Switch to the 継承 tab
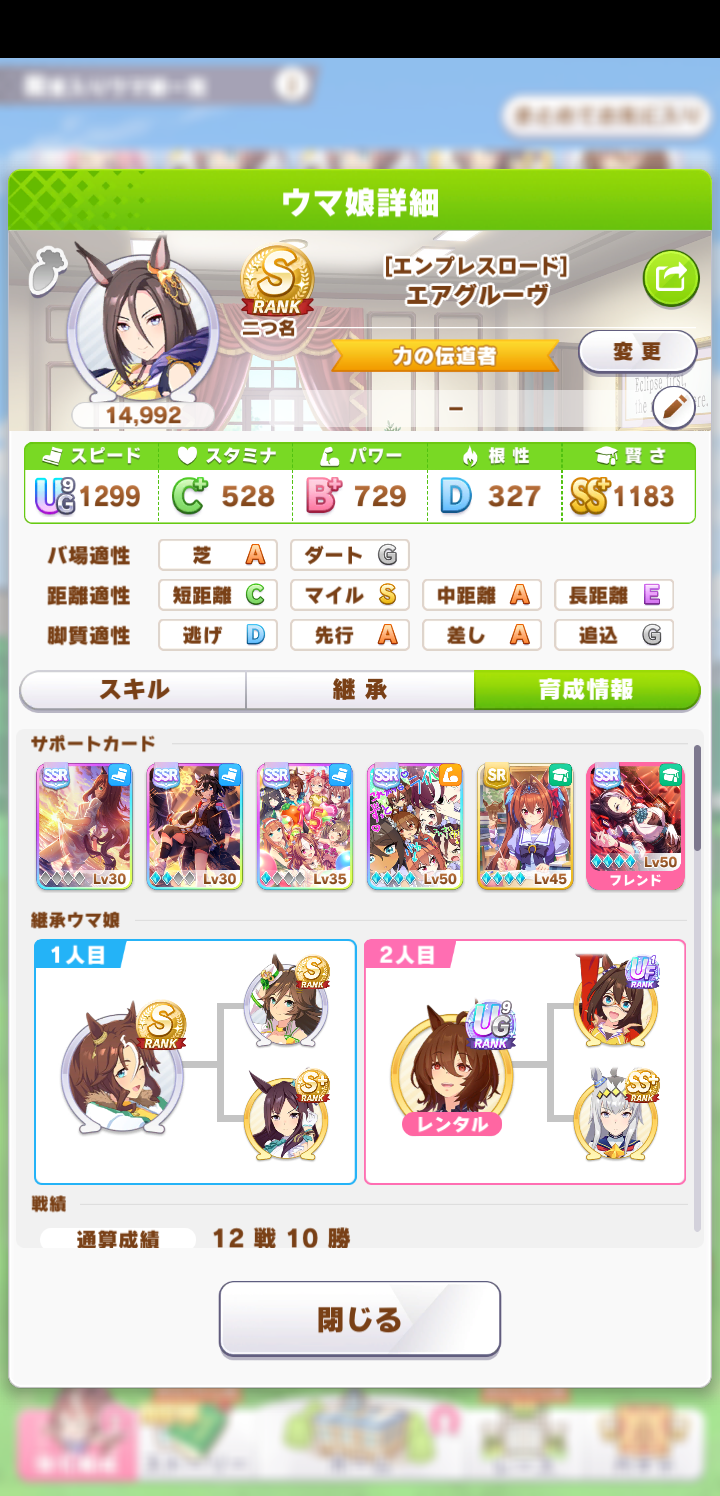 [x=360, y=690]
